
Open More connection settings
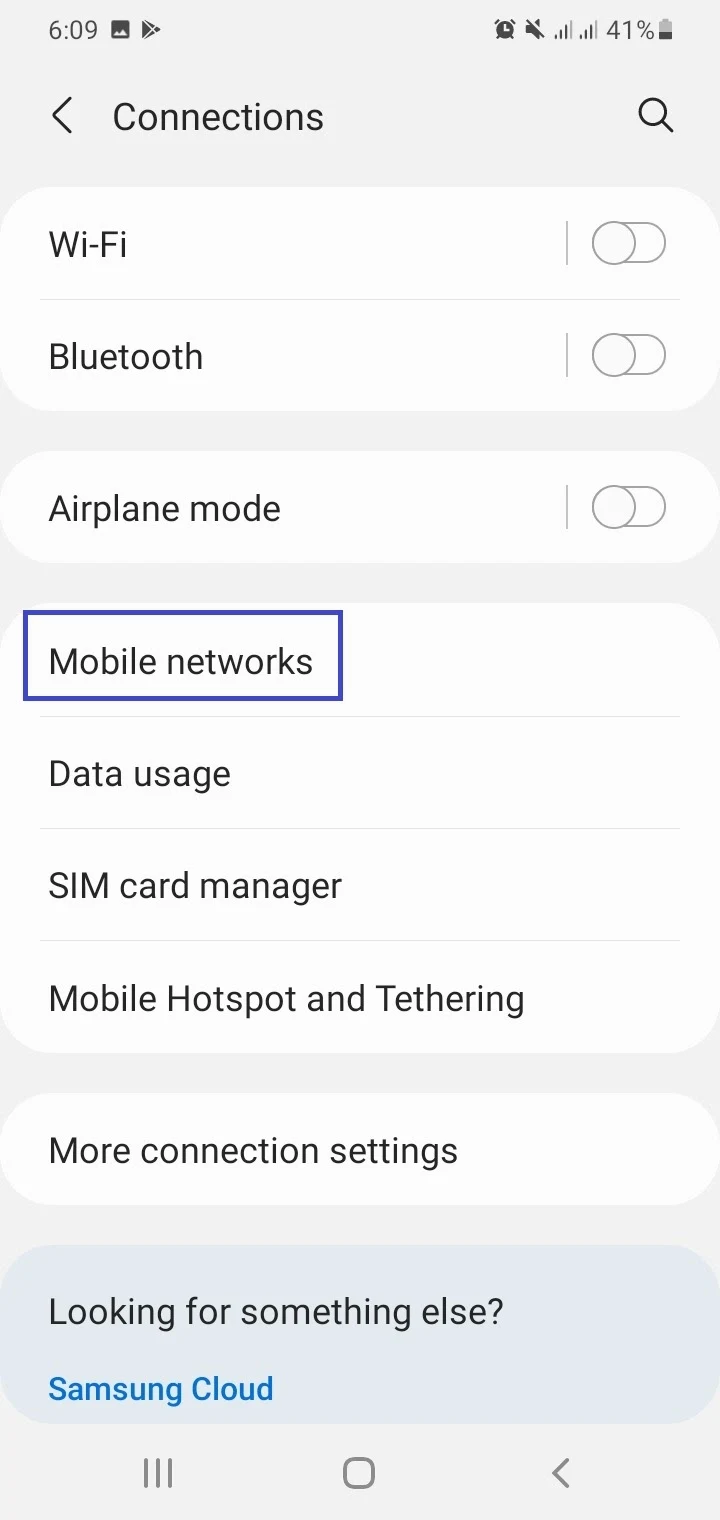[360, 1150]
